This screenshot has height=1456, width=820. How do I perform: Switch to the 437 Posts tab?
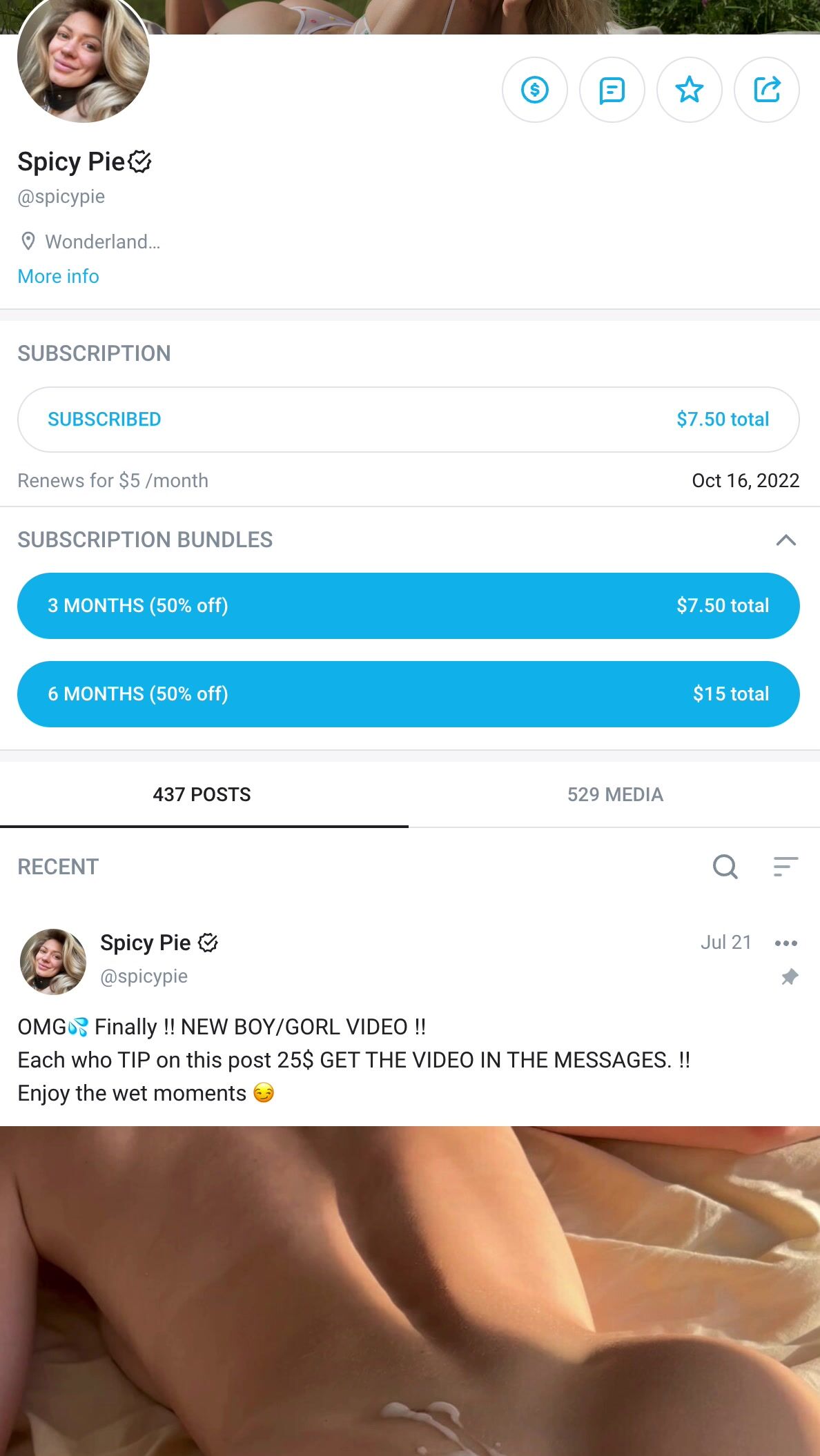pos(202,795)
